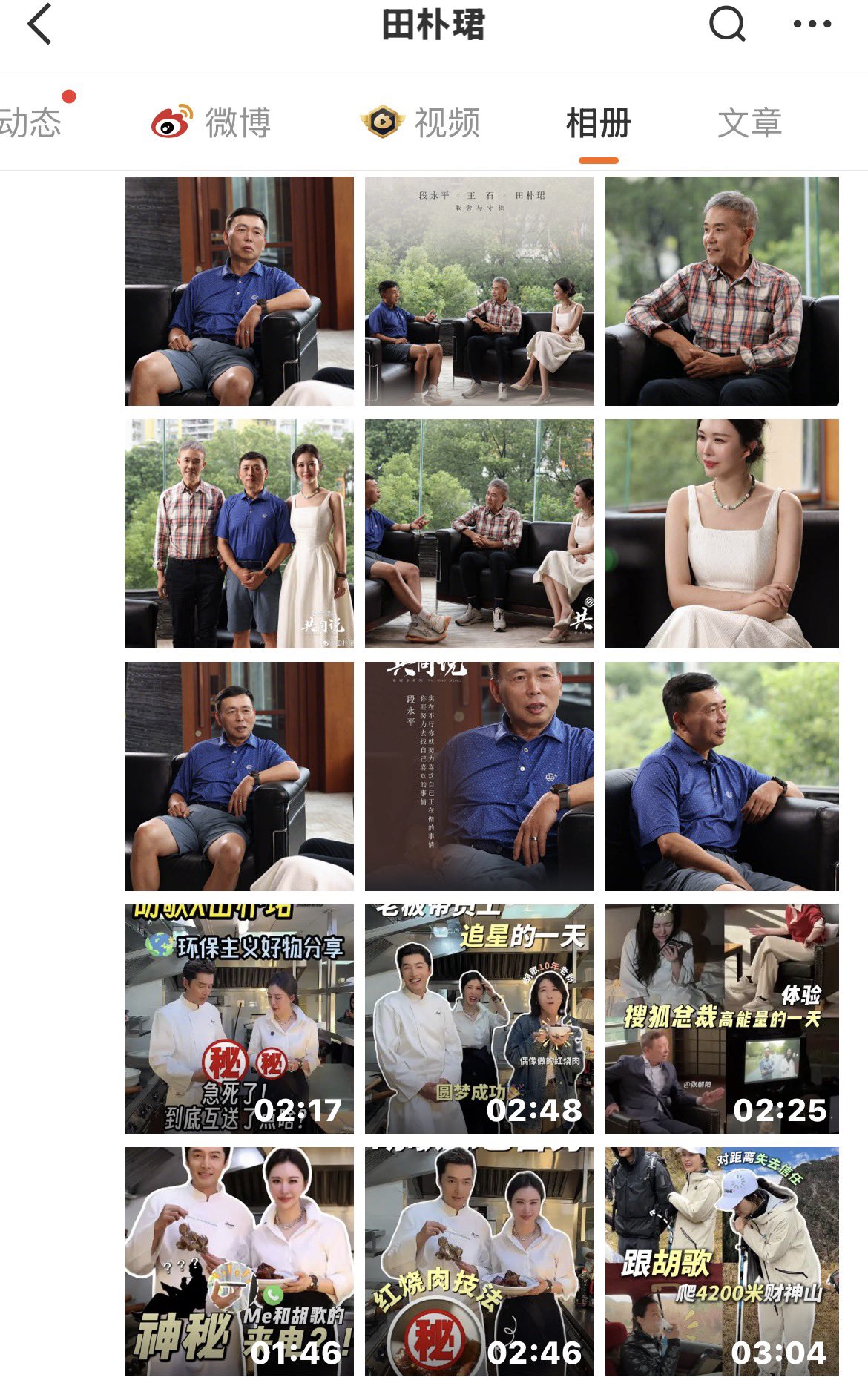Image resolution: width=868 pixels, height=1386 pixels.
Task: Play the 追星的一天 video
Action: tap(479, 1019)
